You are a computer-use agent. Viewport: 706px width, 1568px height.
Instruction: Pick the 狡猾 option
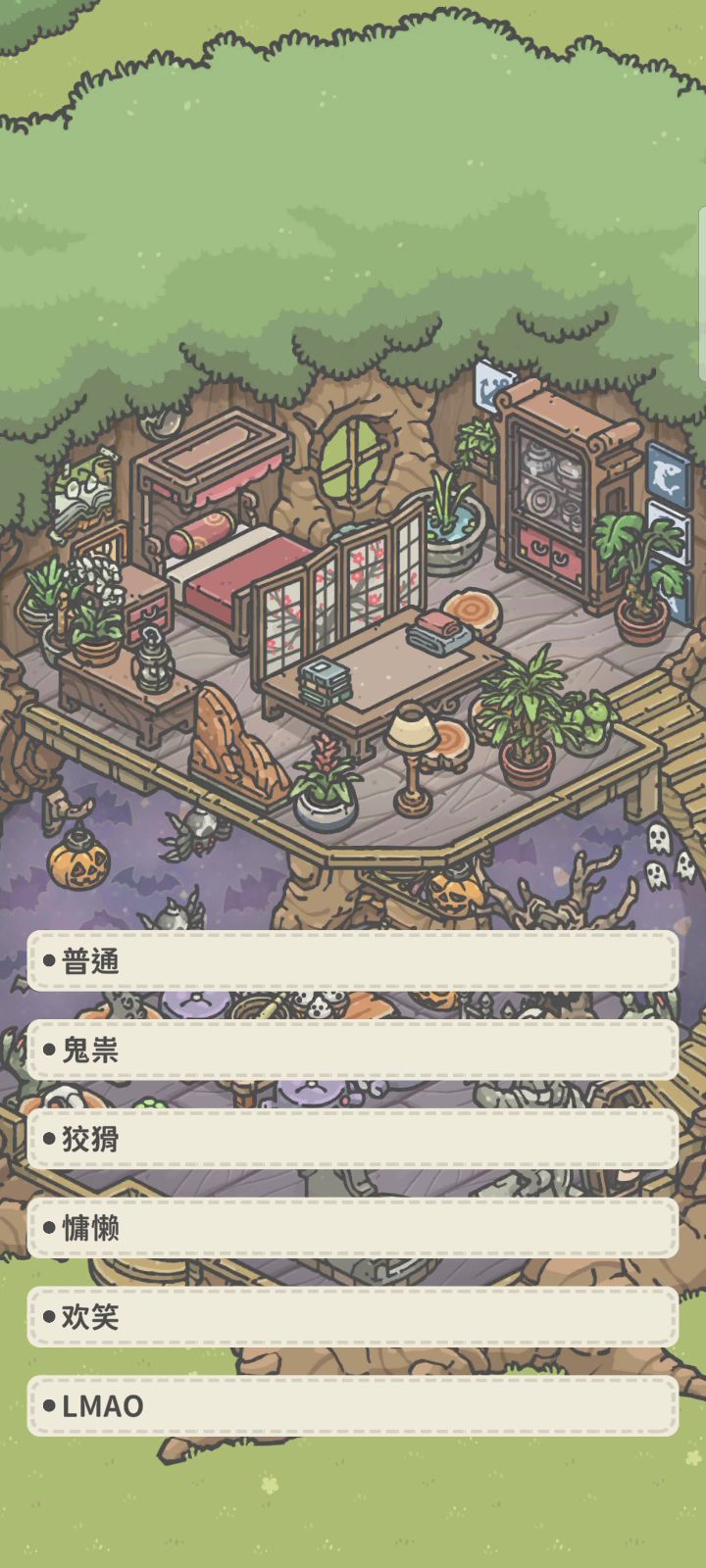coord(352,1139)
